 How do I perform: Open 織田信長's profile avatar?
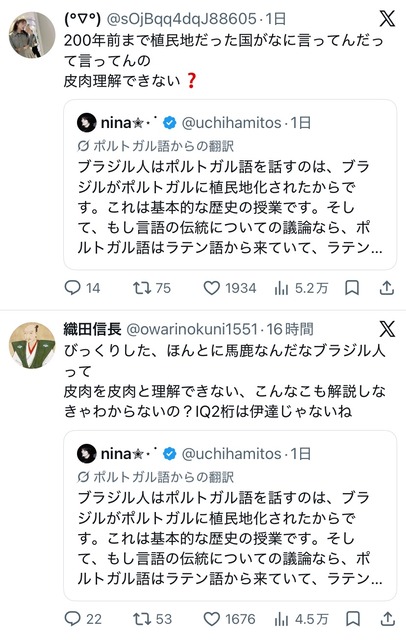(x=32, y=346)
